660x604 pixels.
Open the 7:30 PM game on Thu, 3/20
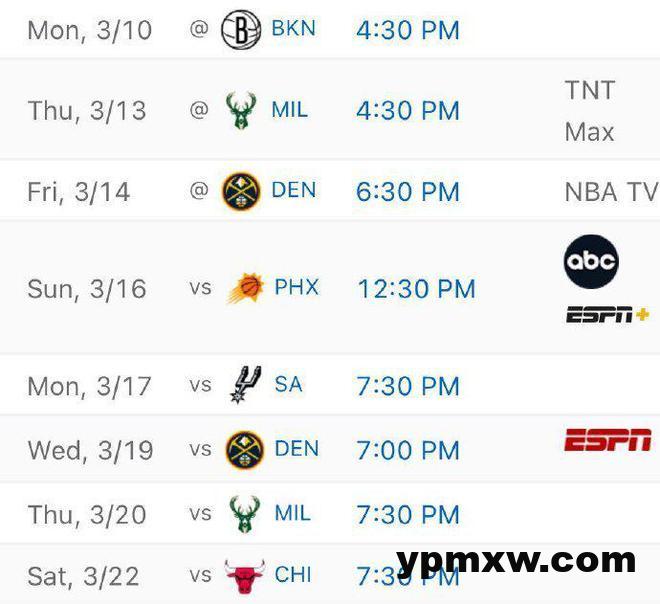pyautogui.click(x=407, y=515)
